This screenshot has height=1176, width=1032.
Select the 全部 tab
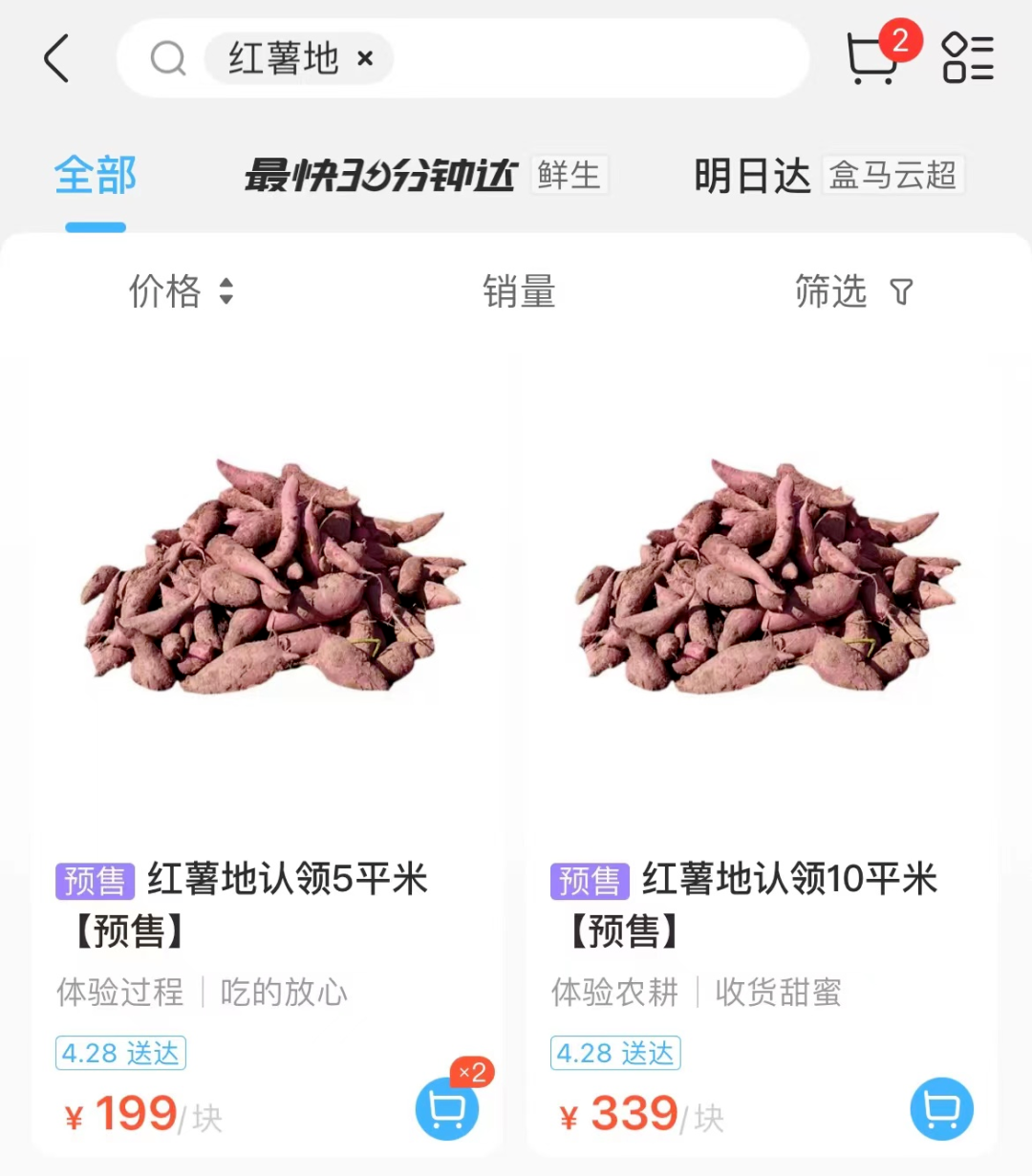pyautogui.click(x=96, y=177)
